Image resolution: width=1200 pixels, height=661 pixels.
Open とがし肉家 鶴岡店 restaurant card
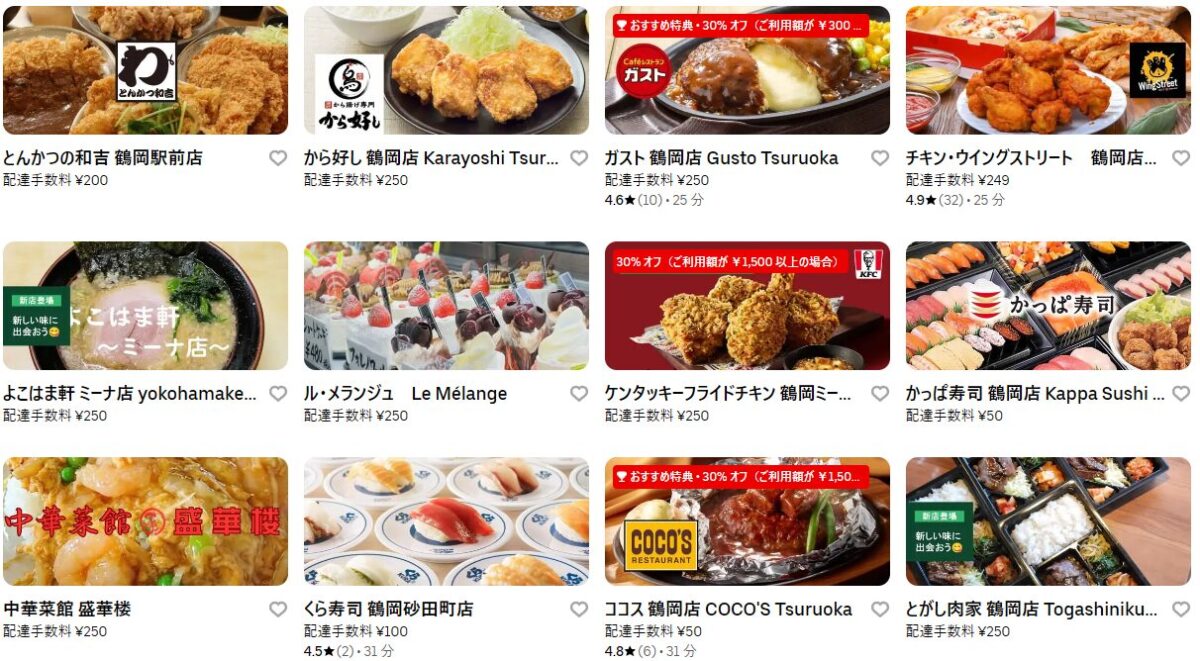tap(1048, 521)
